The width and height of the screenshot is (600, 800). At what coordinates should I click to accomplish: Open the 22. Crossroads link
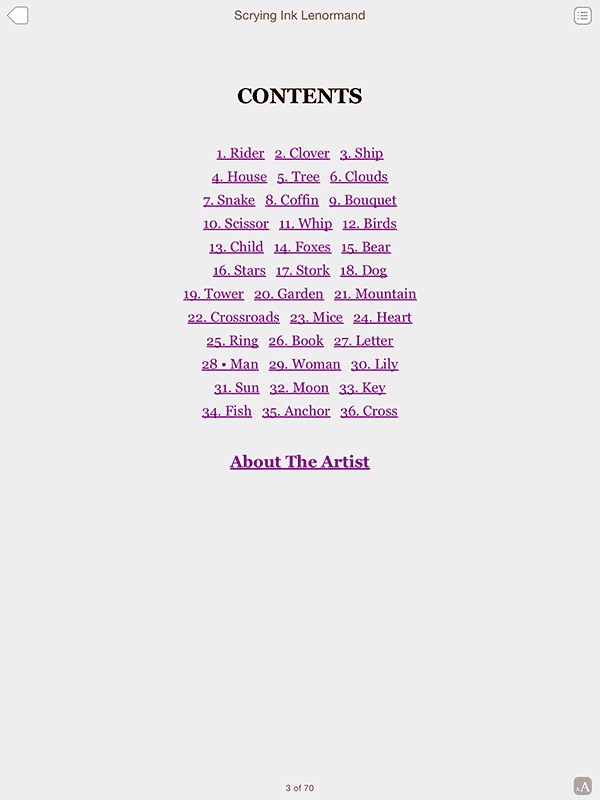tap(233, 318)
